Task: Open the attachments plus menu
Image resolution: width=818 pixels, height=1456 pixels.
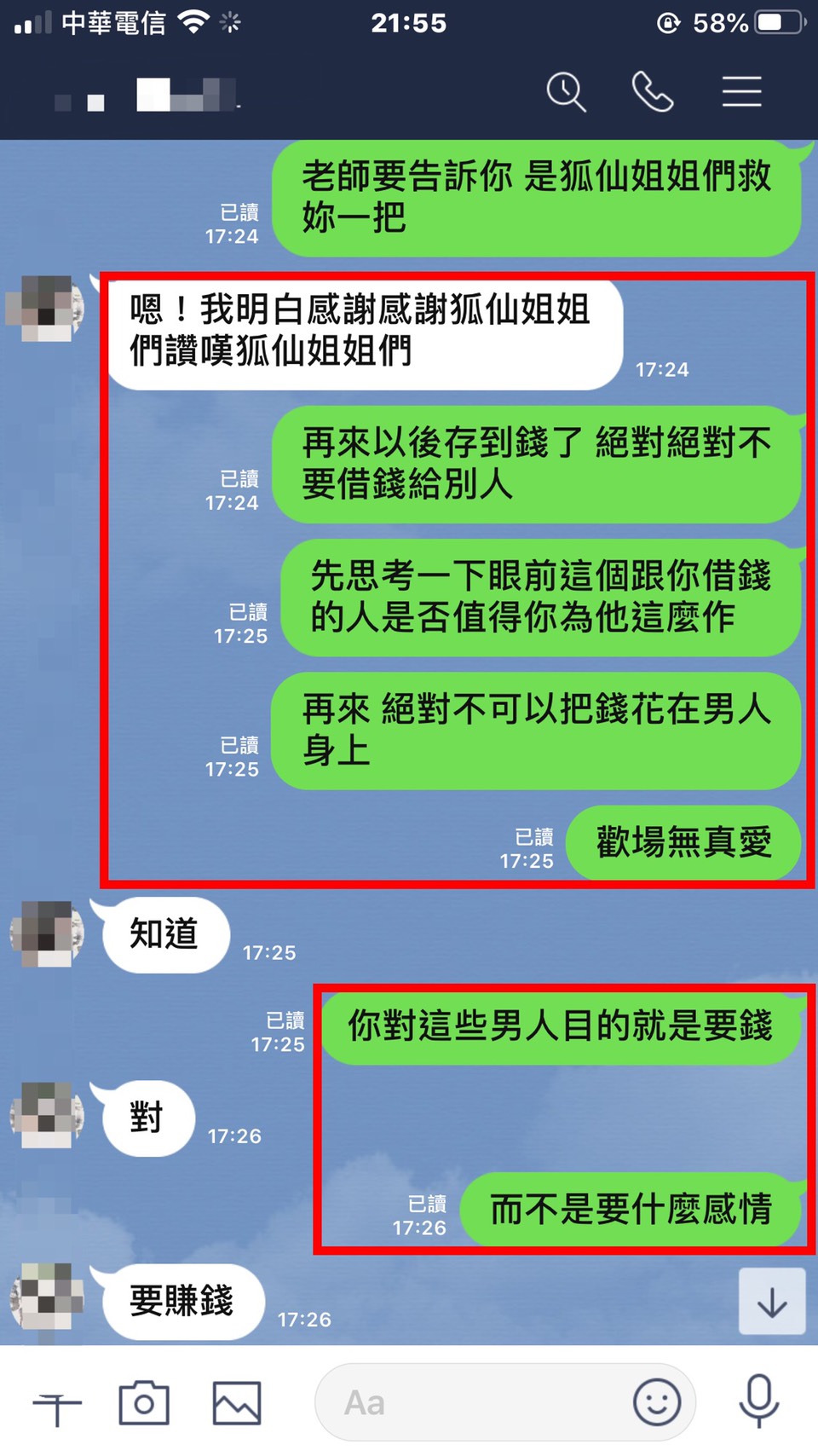Action: point(57,1404)
